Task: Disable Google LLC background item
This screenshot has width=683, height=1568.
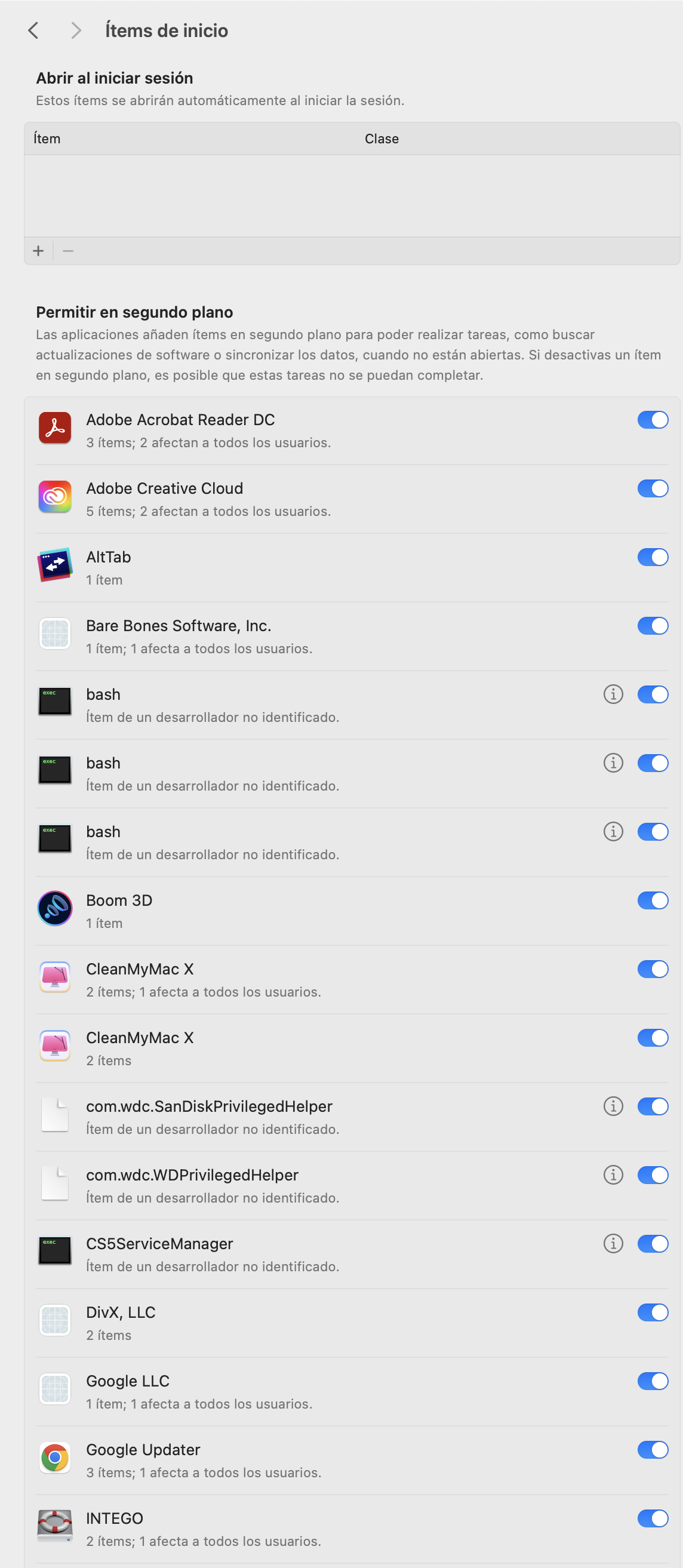Action: (652, 1381)
